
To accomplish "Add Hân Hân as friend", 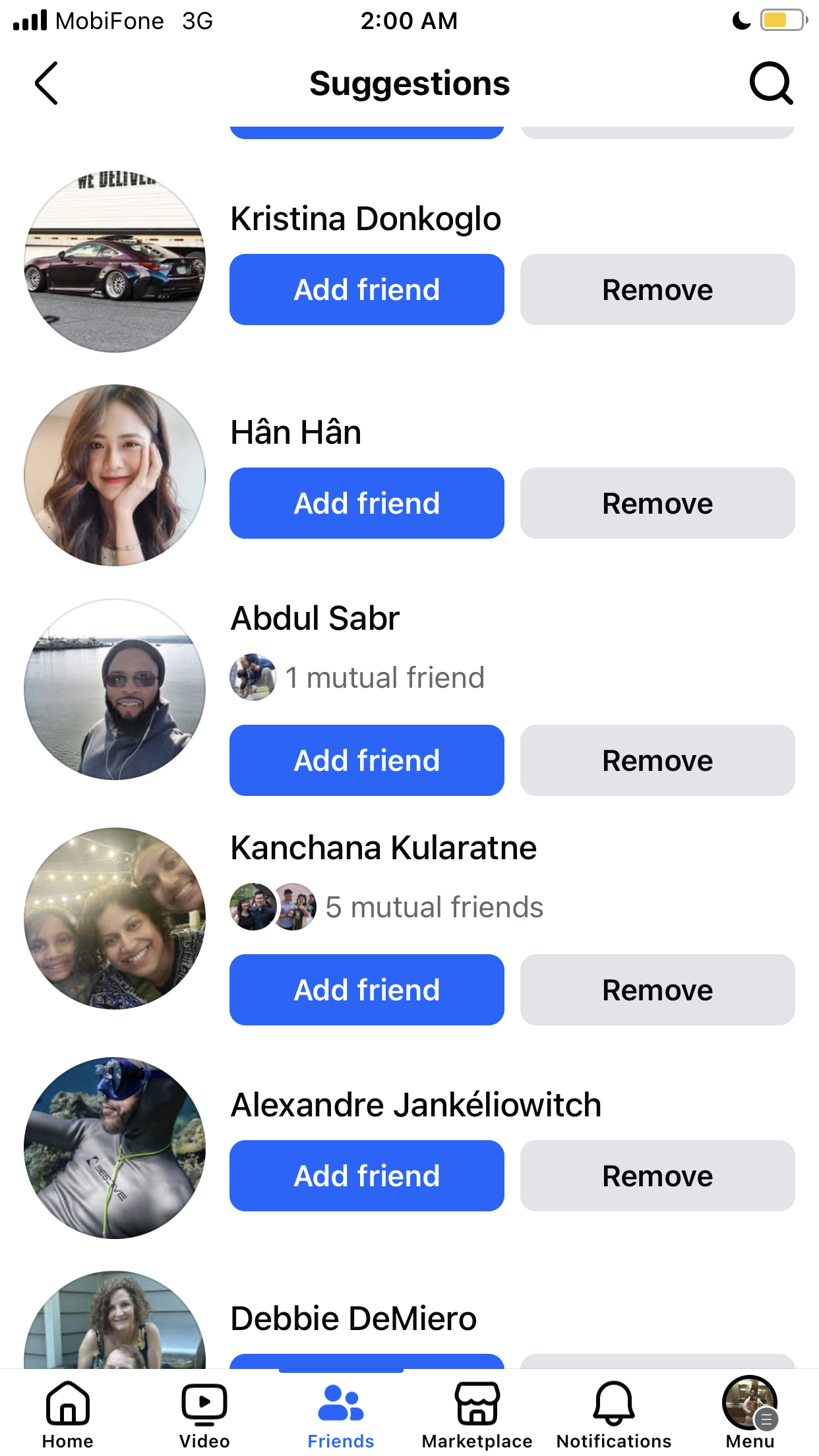I will pyautogui.click(x=367, y=503).
